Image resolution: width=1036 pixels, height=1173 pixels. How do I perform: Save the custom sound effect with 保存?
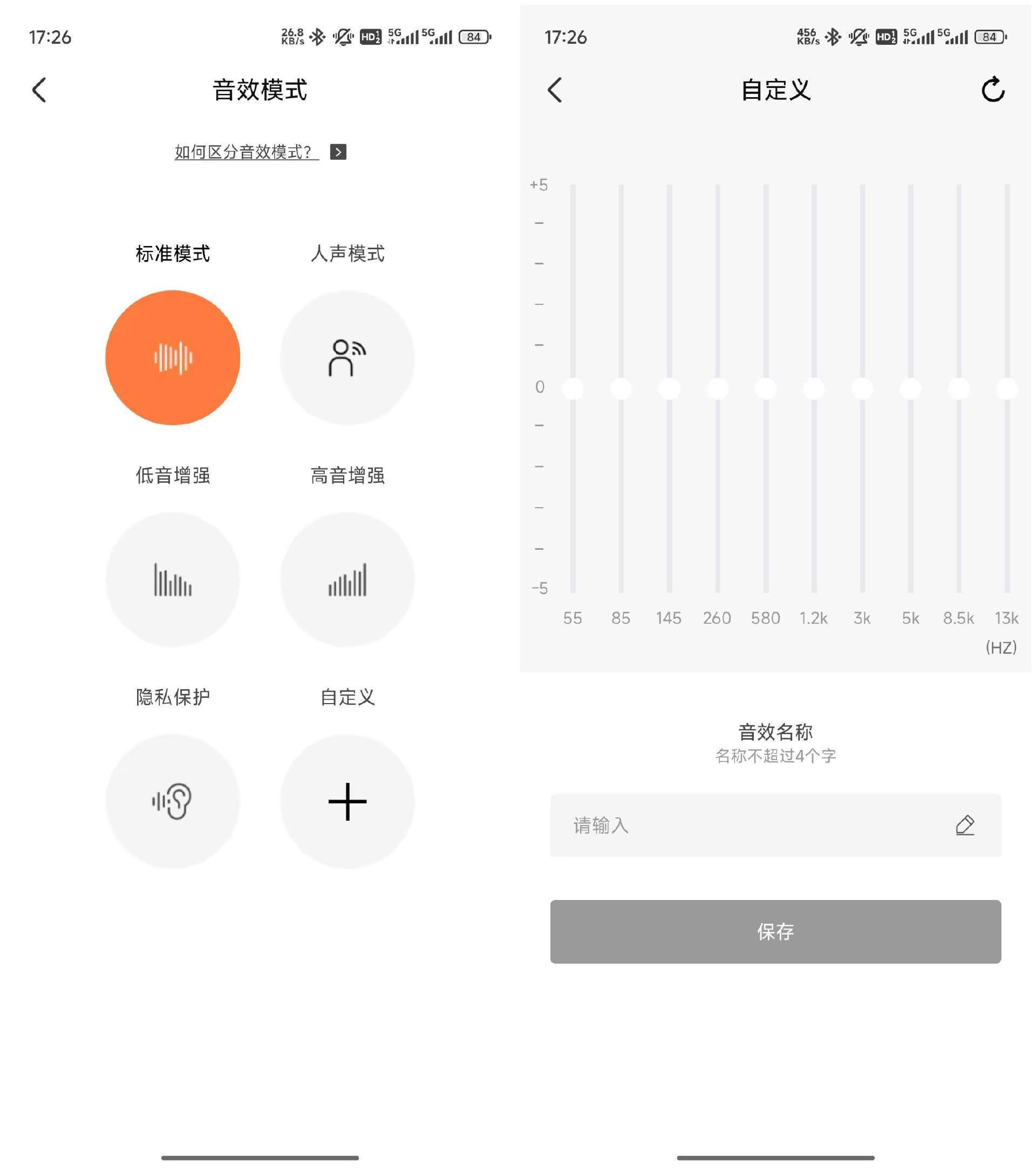pyautogui.click(x=775, y=931)
